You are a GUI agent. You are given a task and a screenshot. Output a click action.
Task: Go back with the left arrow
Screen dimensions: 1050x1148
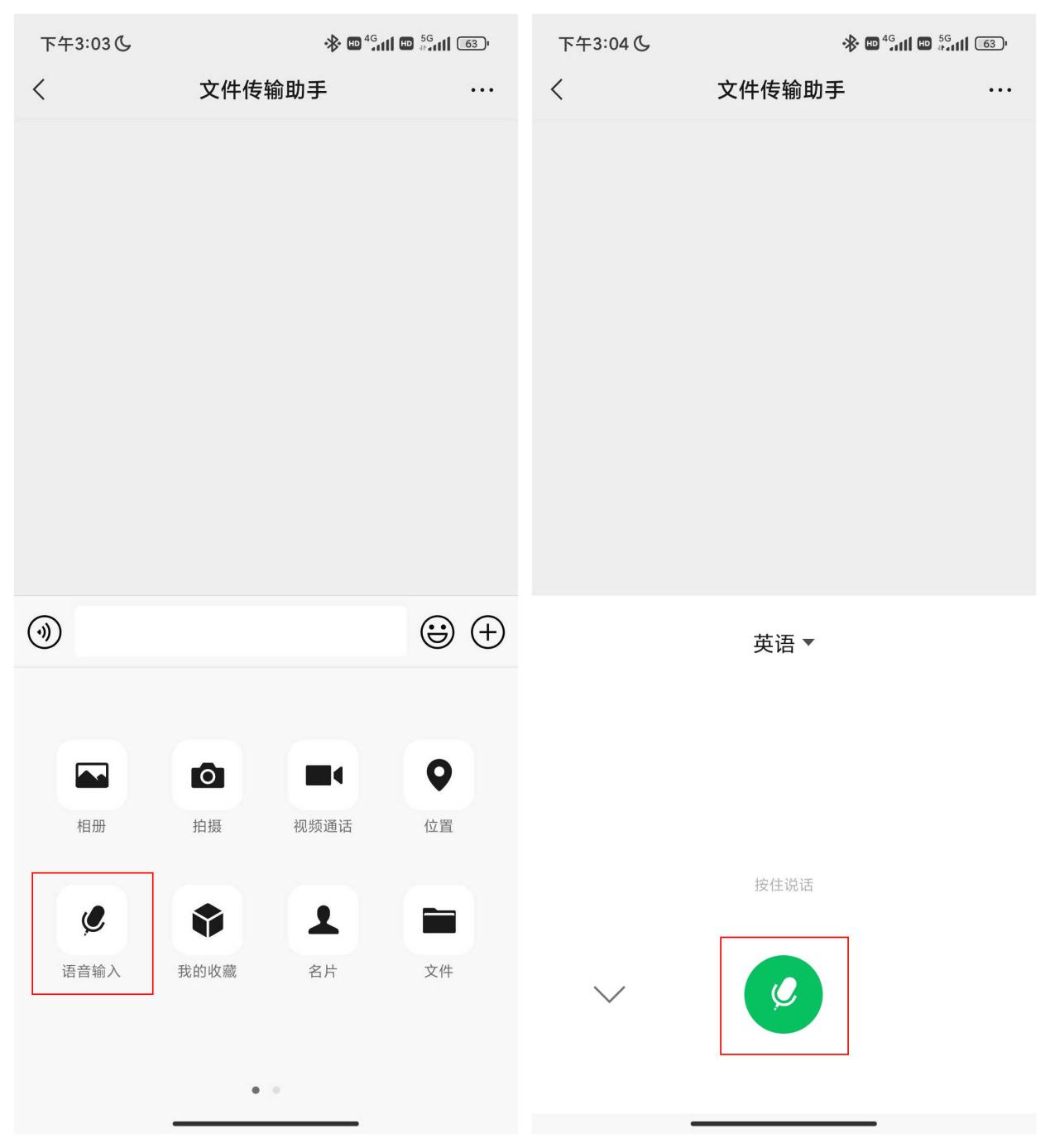pos(39,89)
